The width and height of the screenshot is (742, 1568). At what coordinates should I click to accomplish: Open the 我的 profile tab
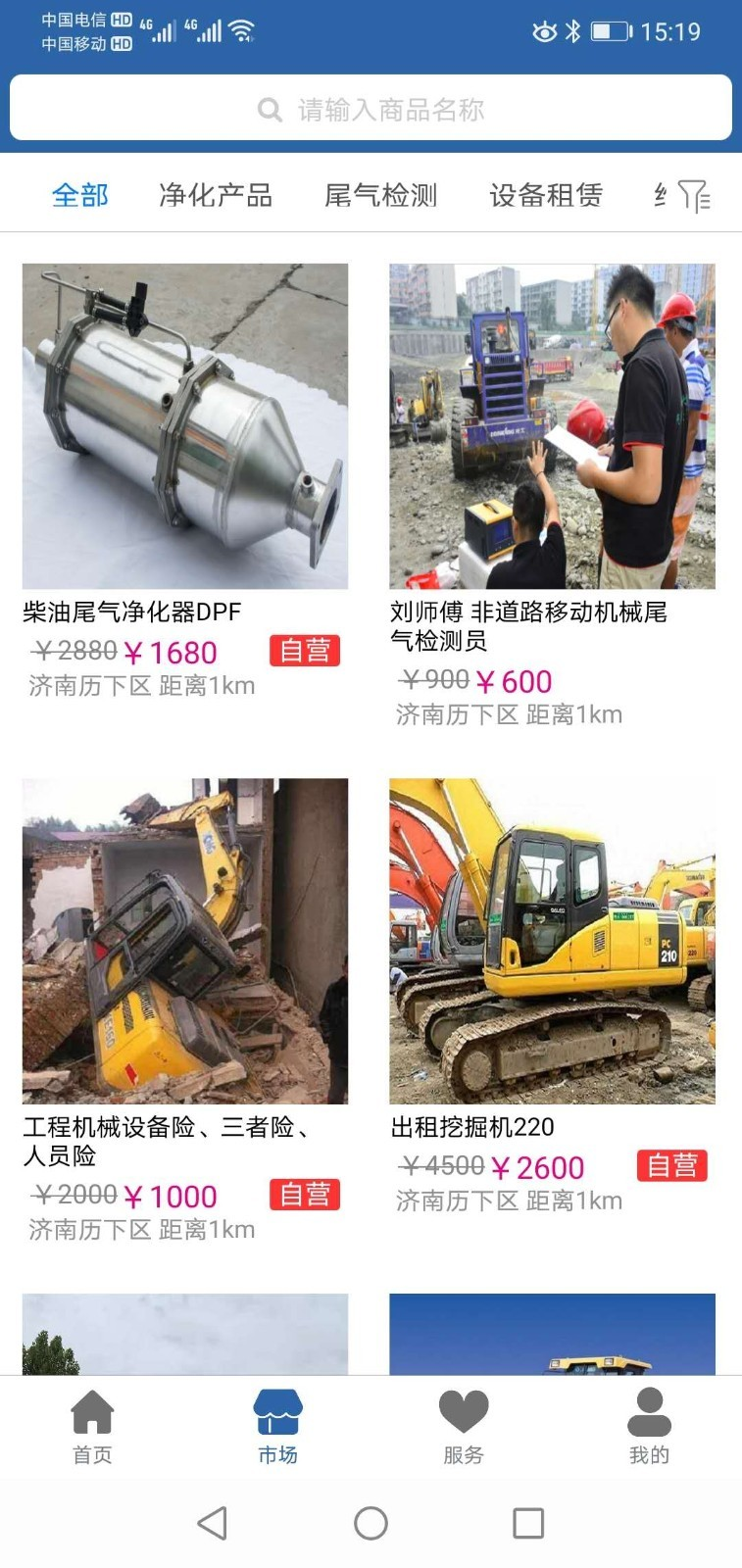point(648,1427)
